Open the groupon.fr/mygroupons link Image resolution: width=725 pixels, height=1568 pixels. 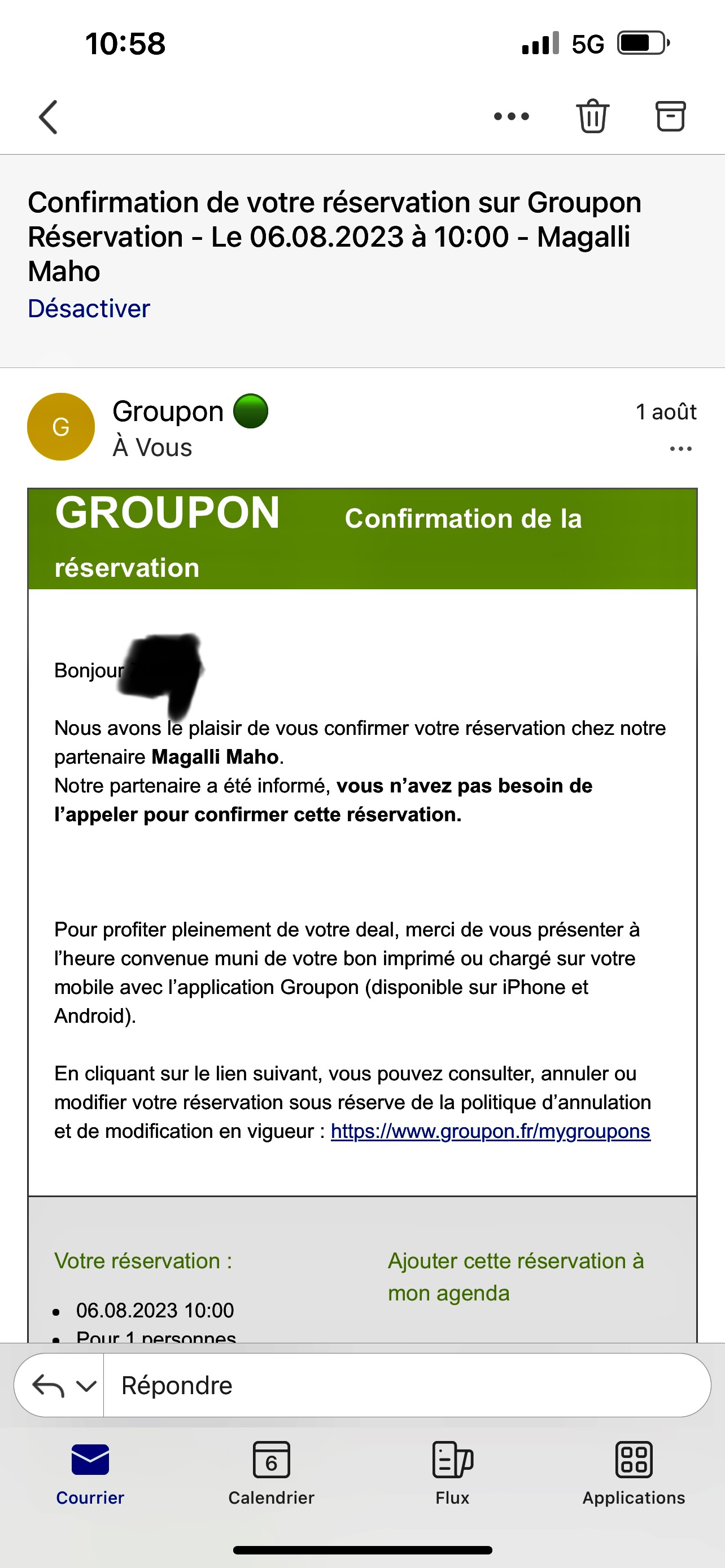pos(491,1131)
